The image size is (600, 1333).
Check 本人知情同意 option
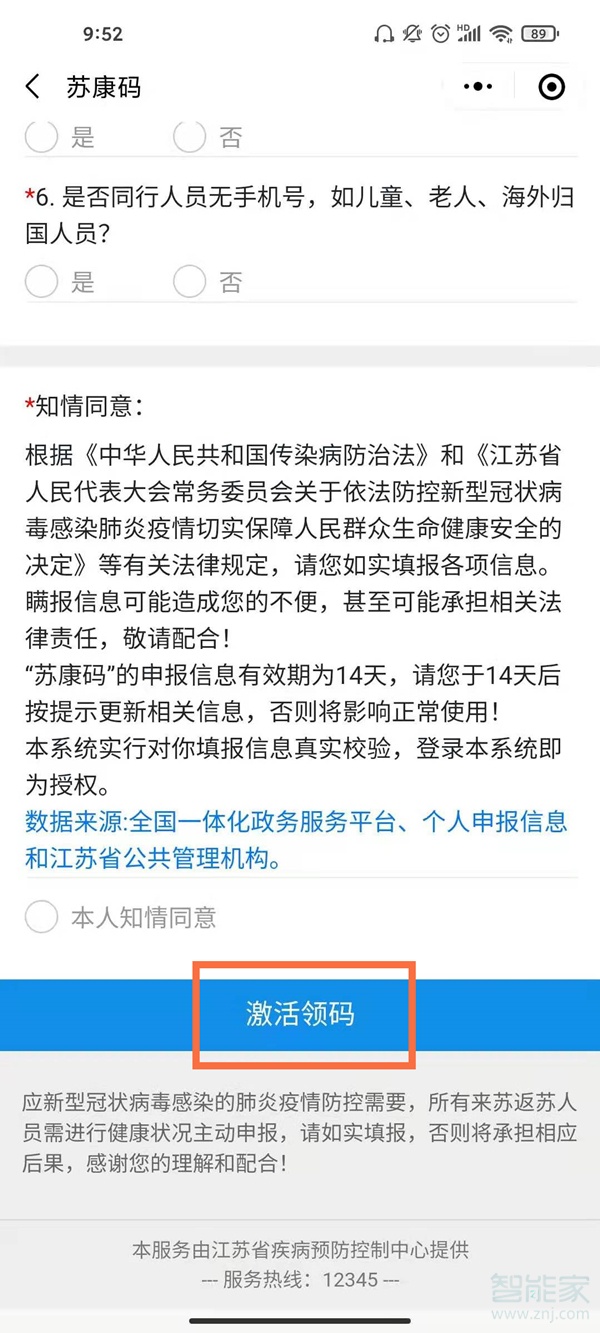pyautogui.click(x=42, y=917)
